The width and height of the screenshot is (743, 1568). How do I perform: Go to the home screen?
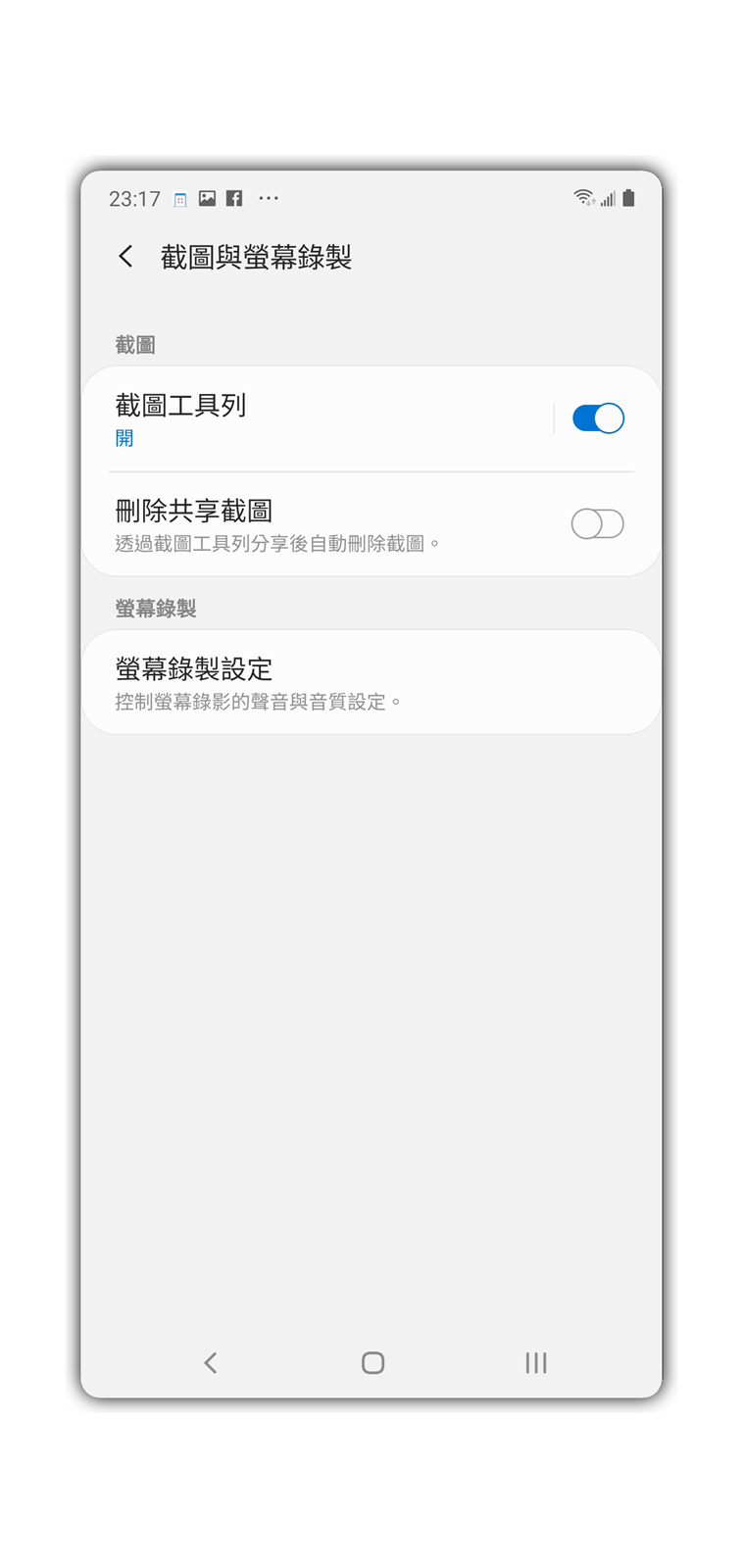point(372,1362)
